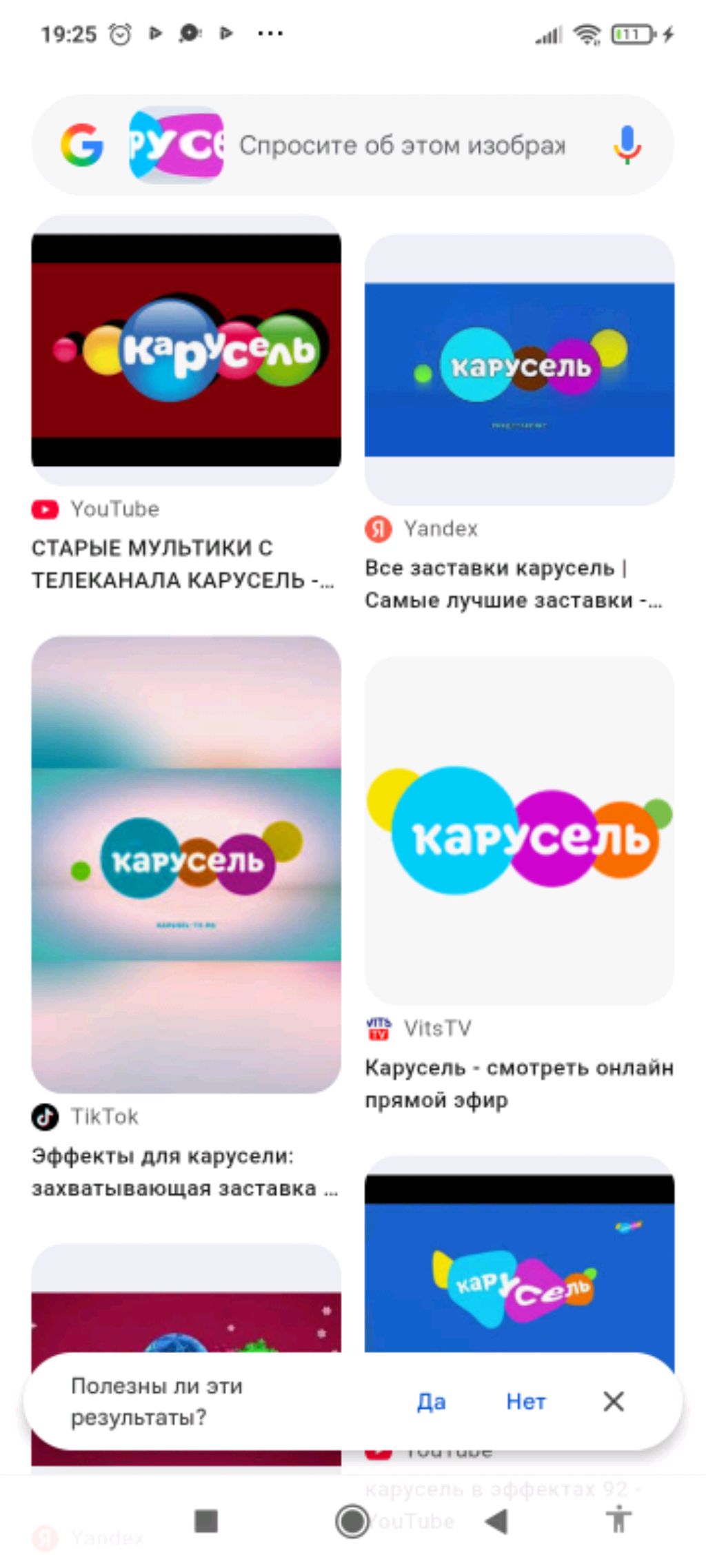
Task: Open TikTok result 'Эффекты для карусели'
Action: pyautogui.click(x=186, y=864)
